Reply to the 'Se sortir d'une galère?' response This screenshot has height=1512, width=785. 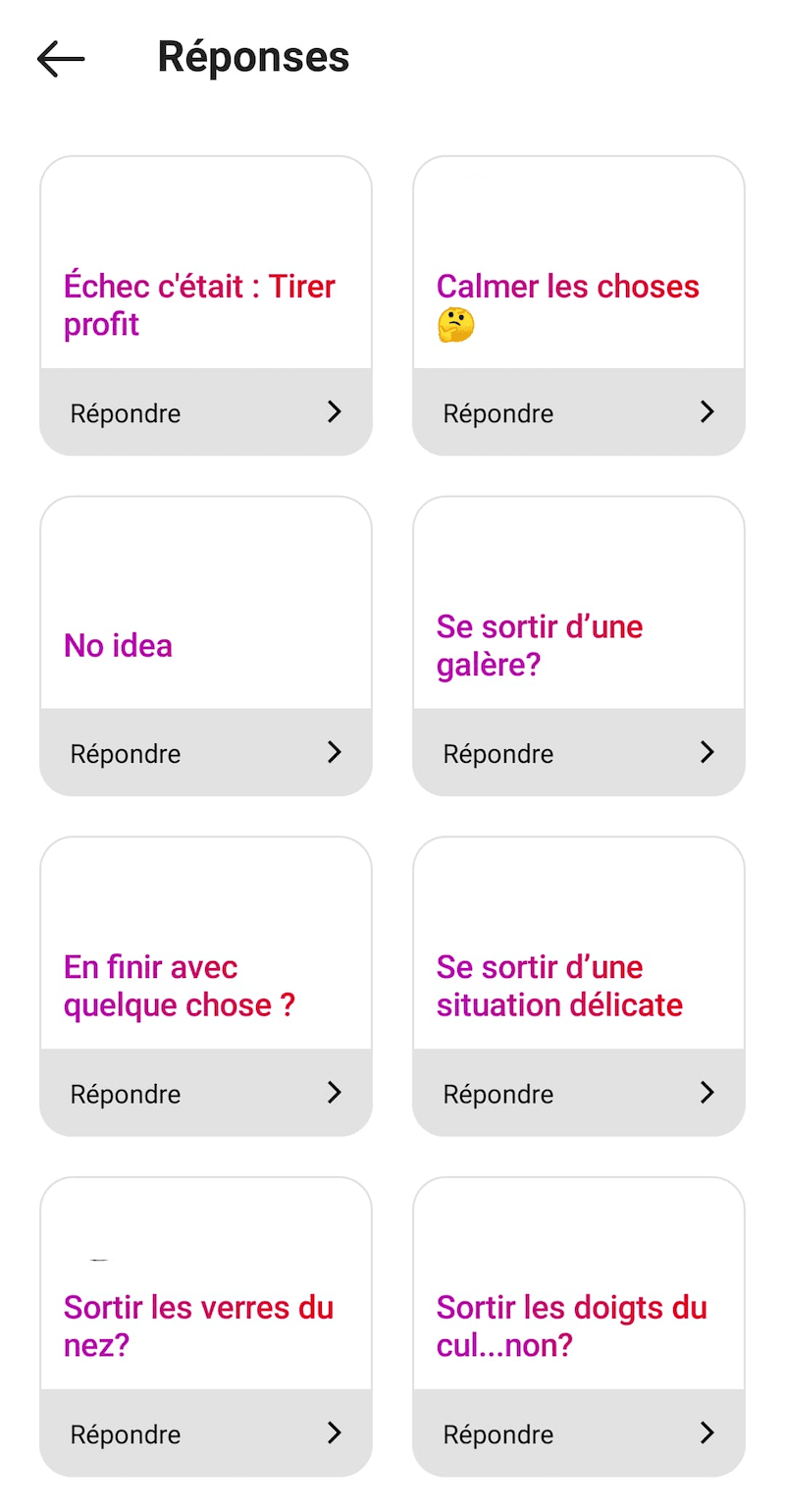point(579,753)
